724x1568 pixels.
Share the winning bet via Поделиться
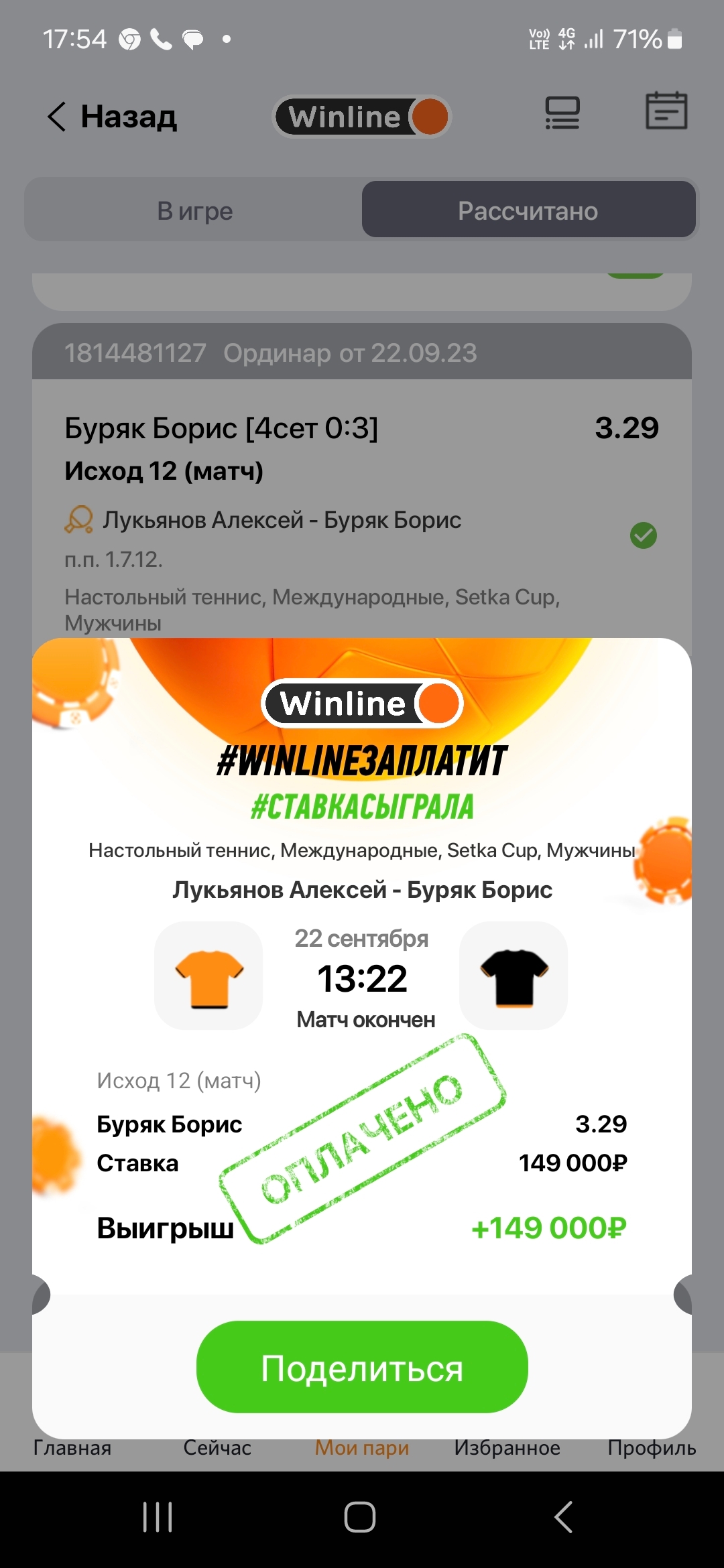(x=362, y=1368)
